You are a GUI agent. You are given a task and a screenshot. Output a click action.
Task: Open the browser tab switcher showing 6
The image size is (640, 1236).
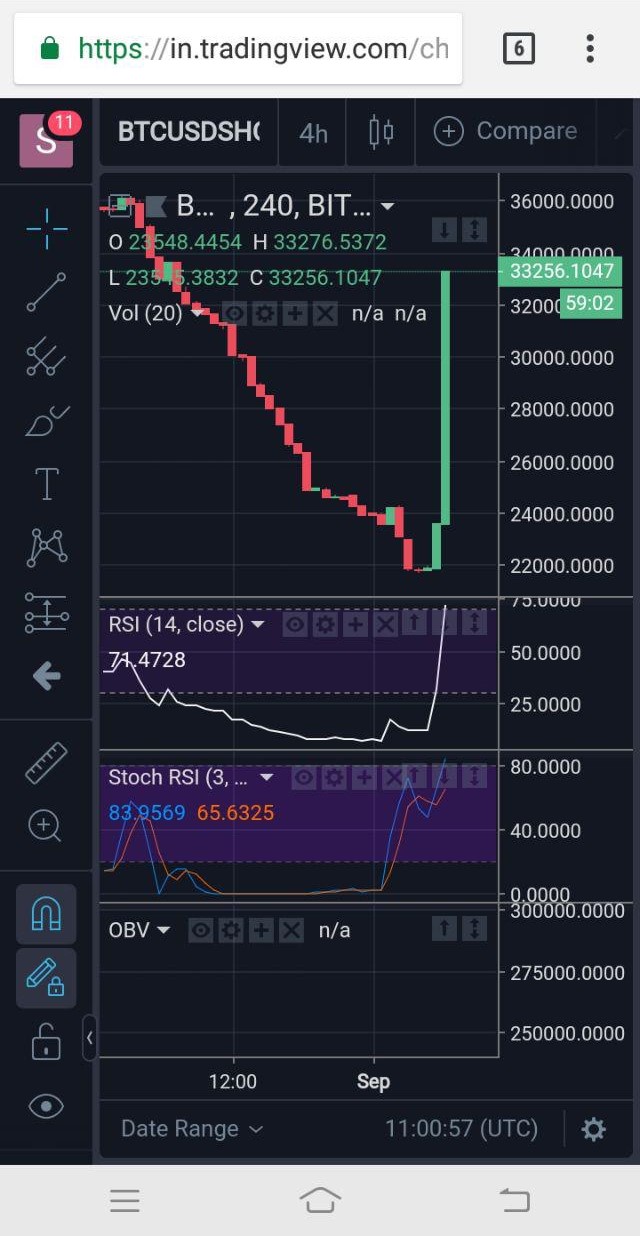coord(518,48)
